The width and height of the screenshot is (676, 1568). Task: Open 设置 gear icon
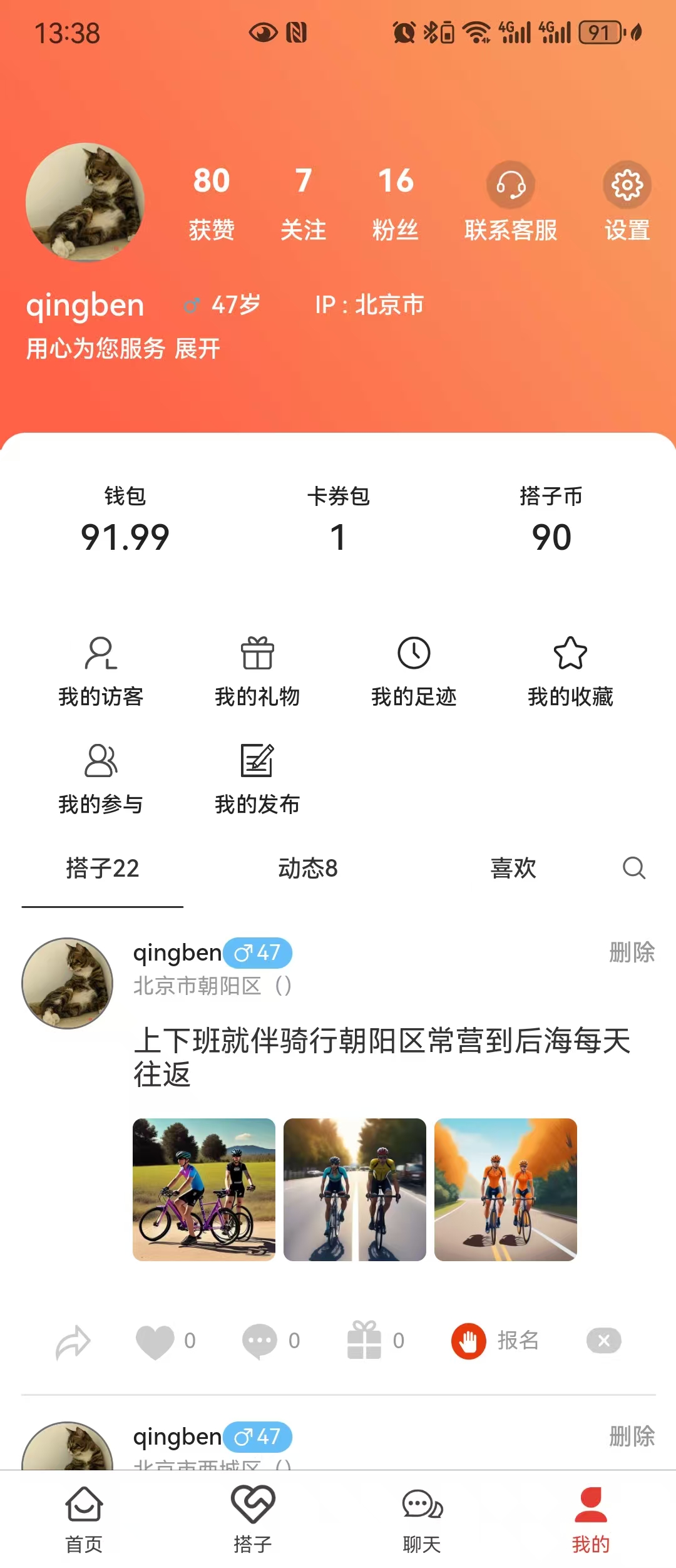pos(627,186)
